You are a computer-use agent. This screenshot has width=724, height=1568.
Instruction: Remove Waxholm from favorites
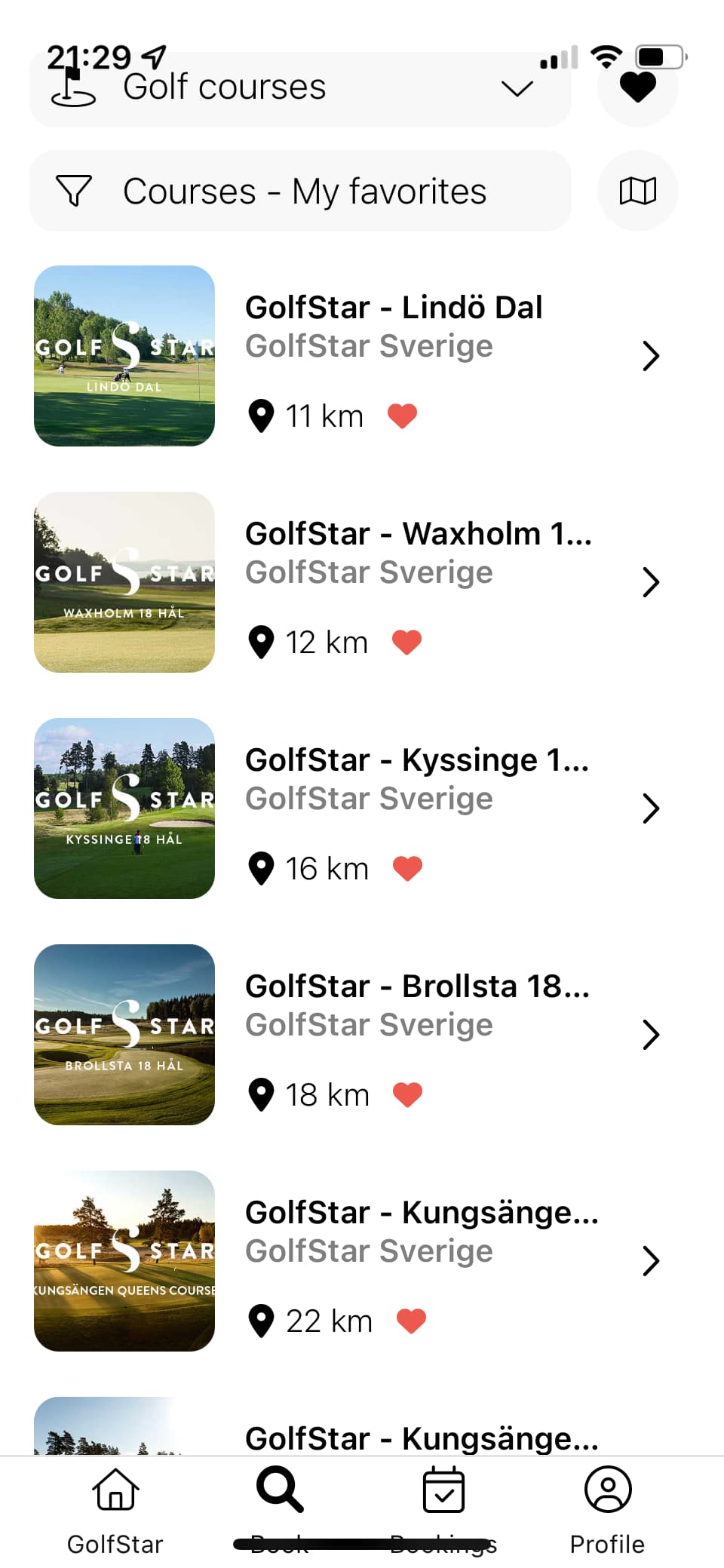pyautogui.click(x=406, y=642)
